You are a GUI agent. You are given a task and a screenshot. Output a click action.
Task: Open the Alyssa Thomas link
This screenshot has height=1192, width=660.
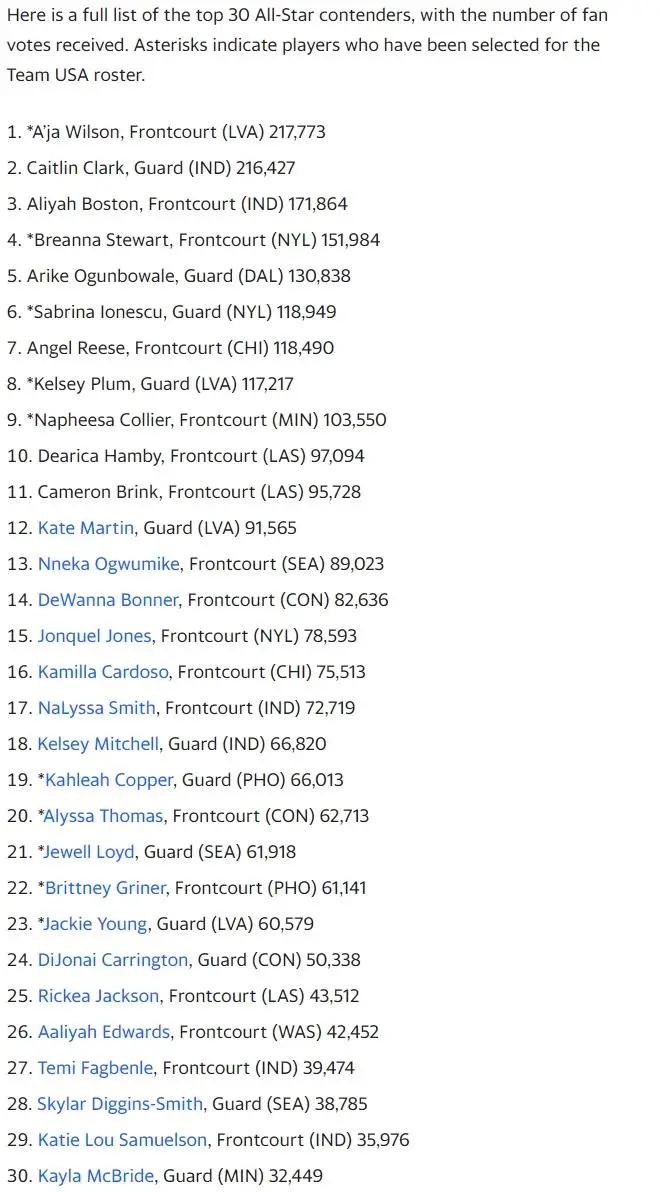tap(104, 816)
